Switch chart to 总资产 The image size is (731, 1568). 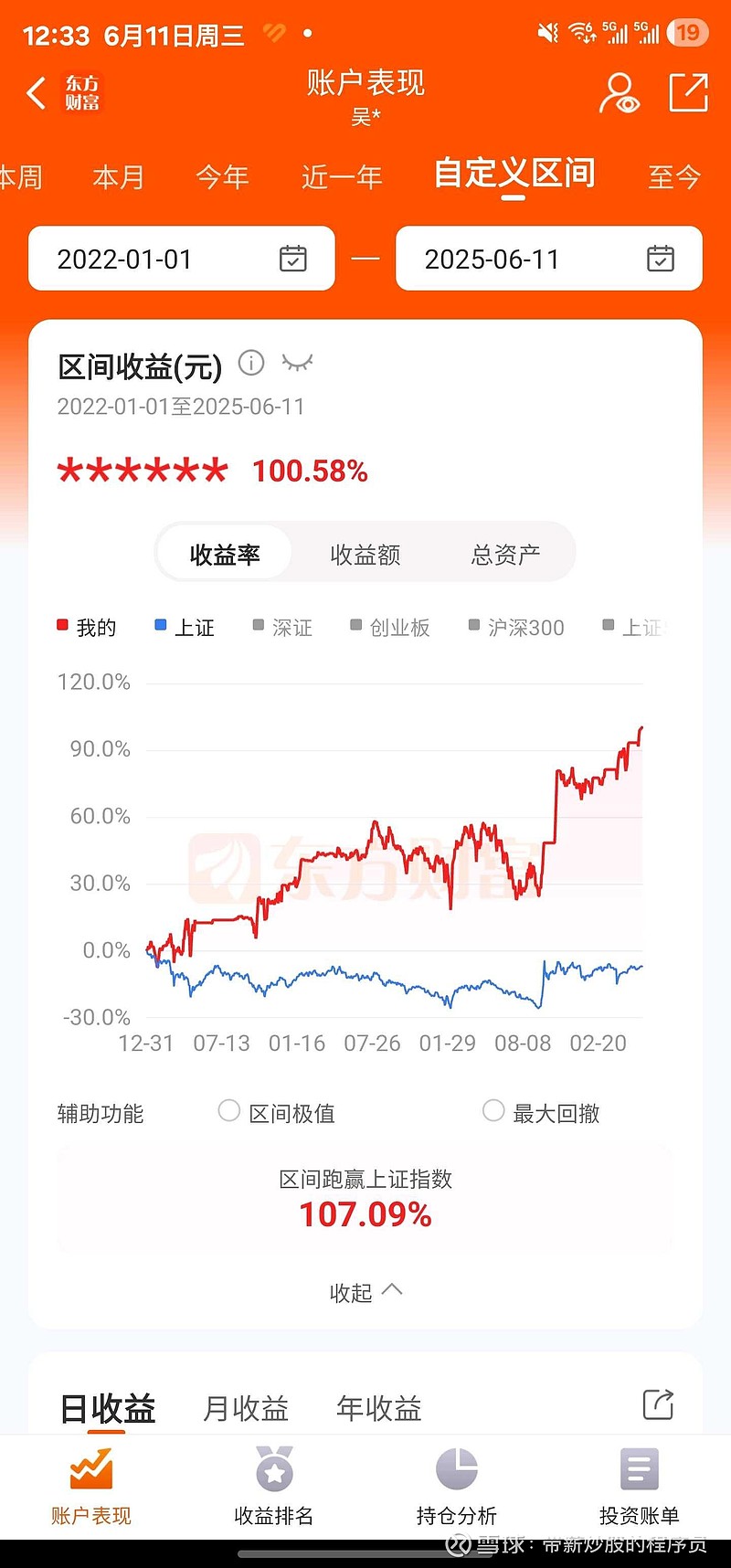(505, 554)
